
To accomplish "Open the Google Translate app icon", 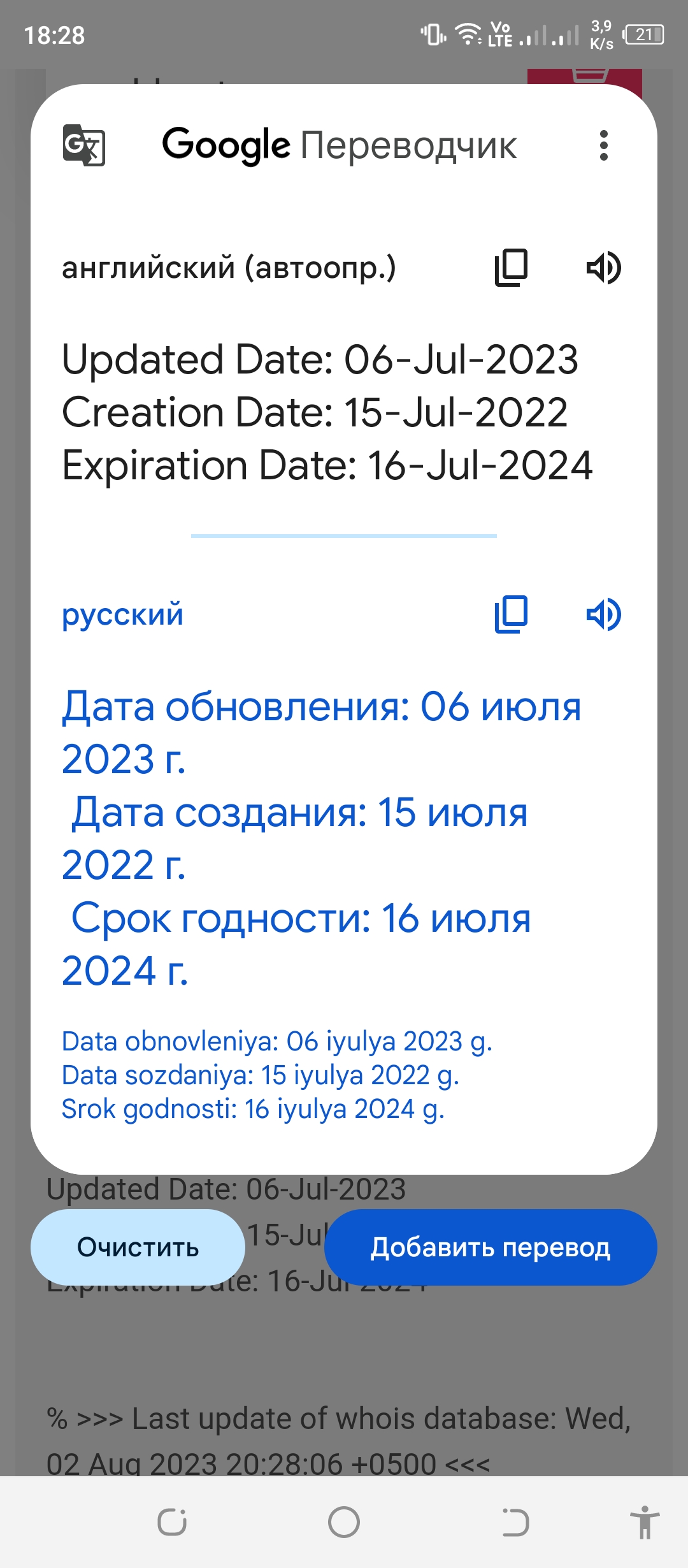I will (x=84, y=145).
